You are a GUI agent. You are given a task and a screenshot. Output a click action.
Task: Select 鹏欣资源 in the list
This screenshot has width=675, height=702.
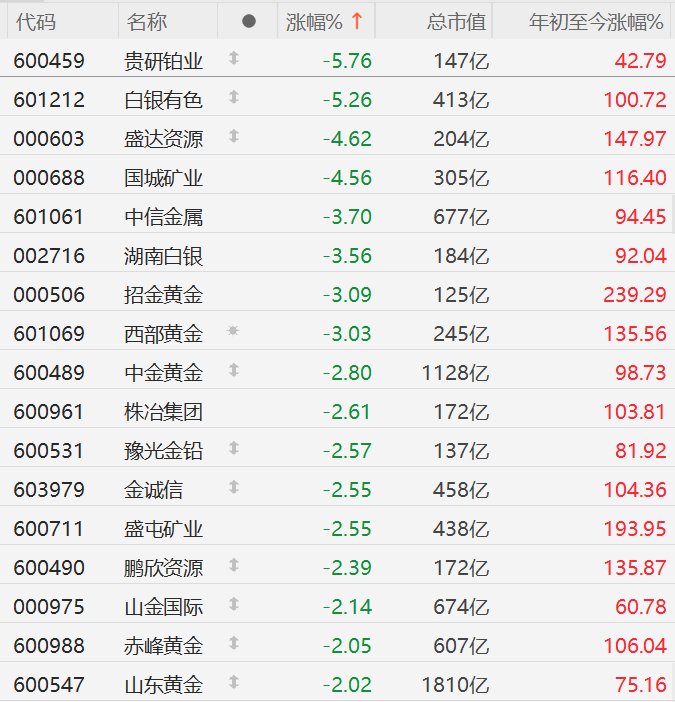coord(164,568)
